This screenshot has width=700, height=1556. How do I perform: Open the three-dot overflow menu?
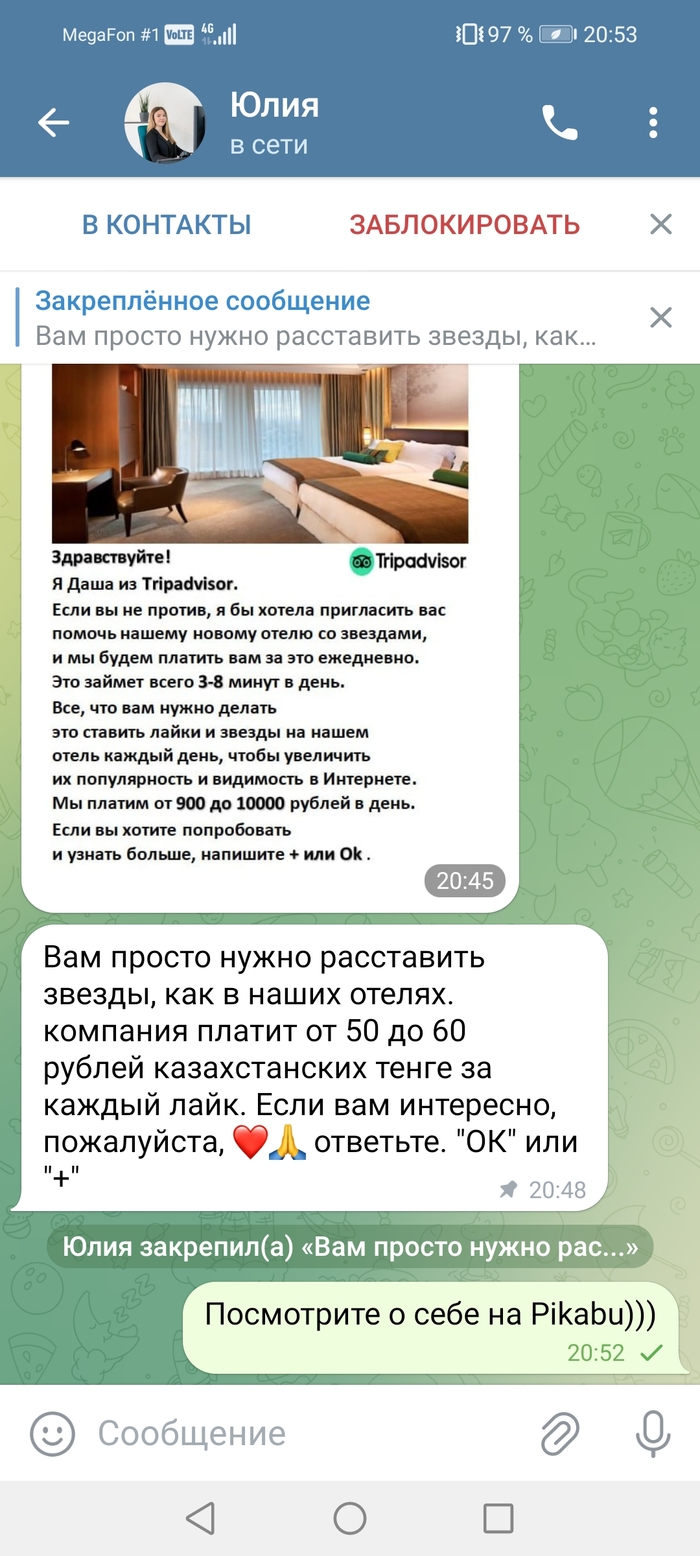(653, 123)
